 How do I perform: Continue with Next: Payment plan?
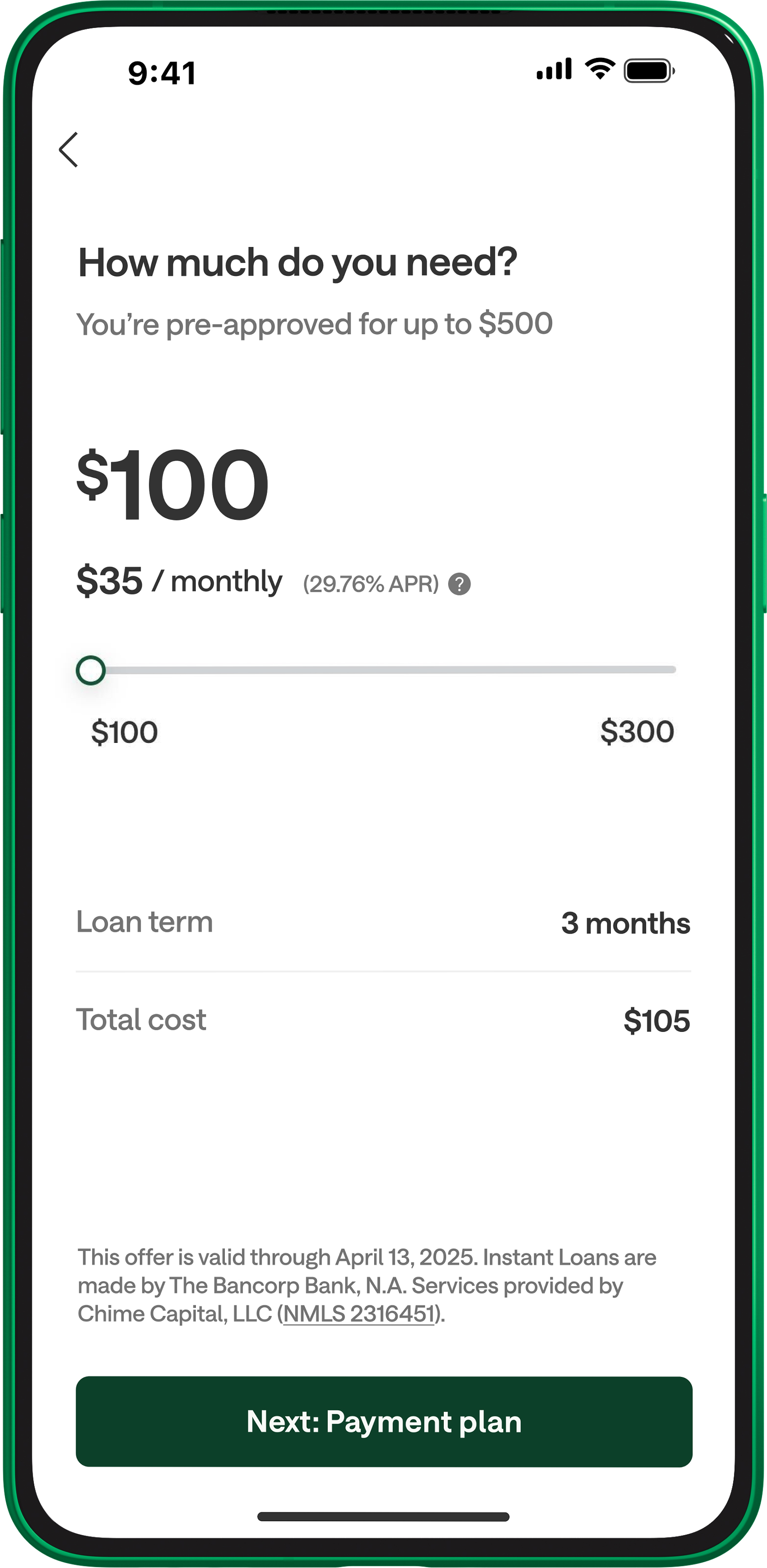pyautogui.click(x=384, y=1422)
